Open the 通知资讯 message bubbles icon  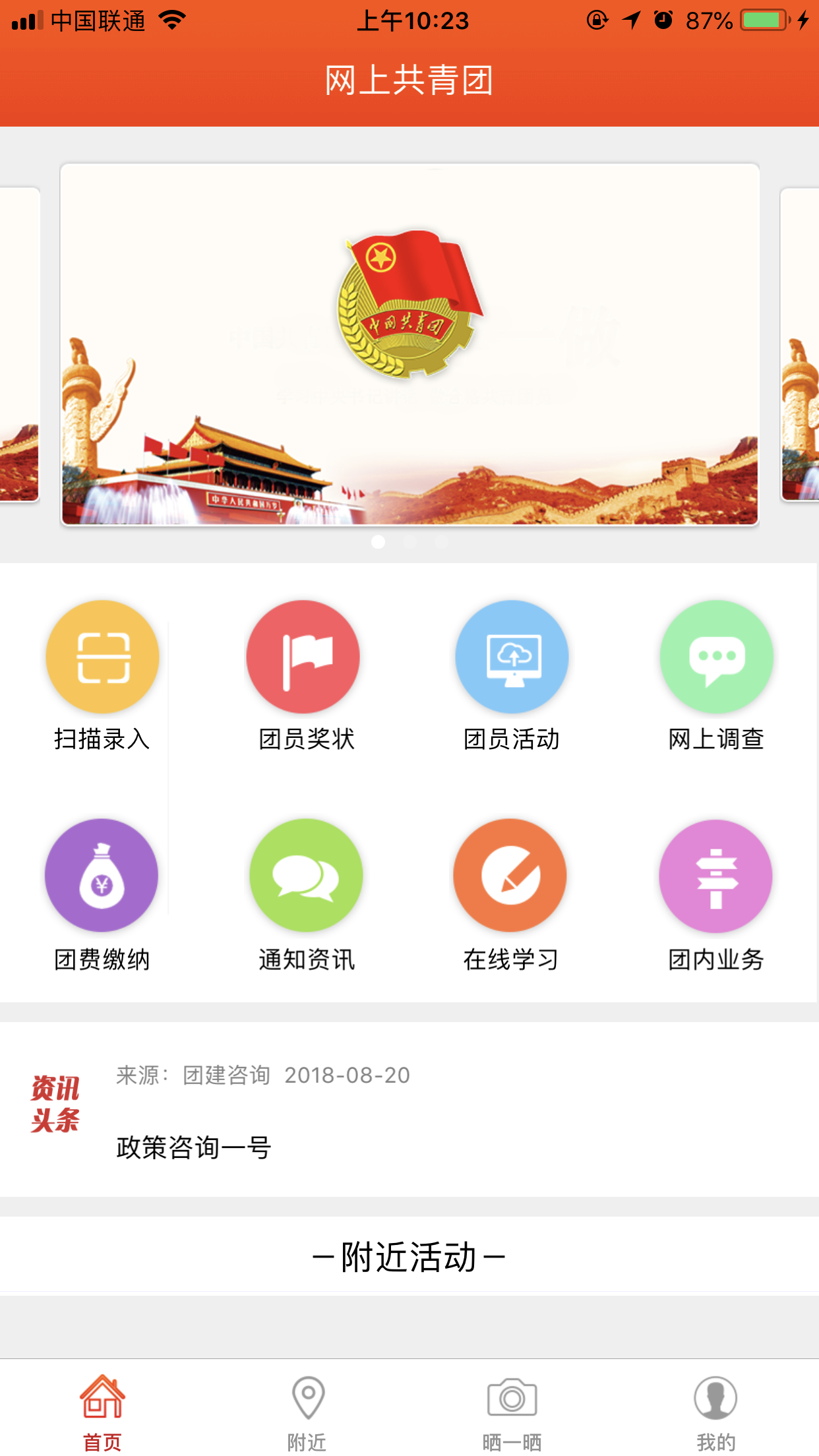click(x=305, y=876)
